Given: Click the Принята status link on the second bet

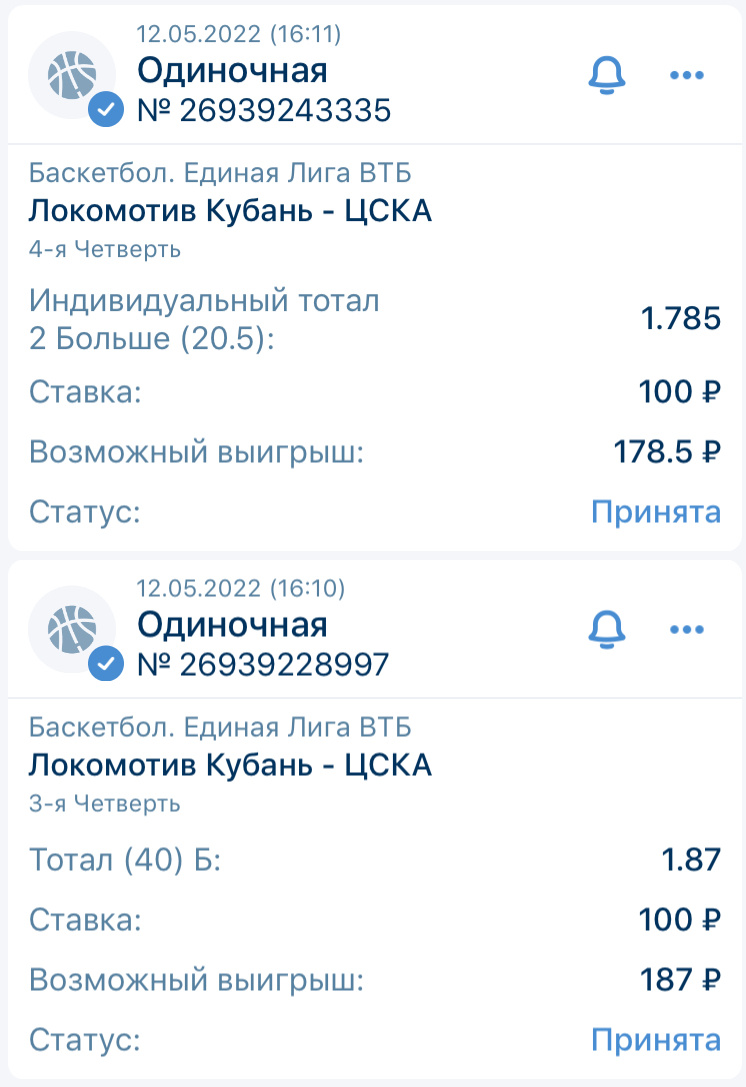Looking at the screenshot, I should 655,1041.
